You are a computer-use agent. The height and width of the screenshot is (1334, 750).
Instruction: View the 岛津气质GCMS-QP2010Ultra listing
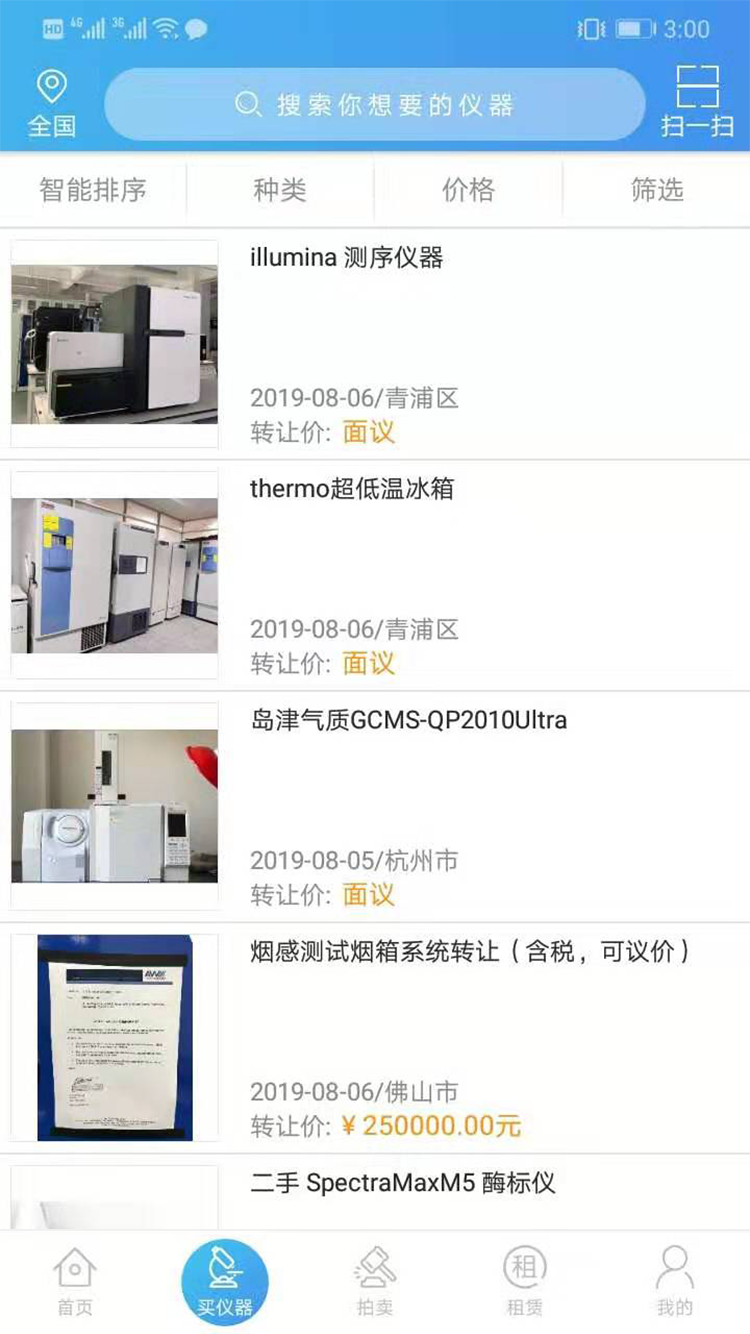point(408,719)
